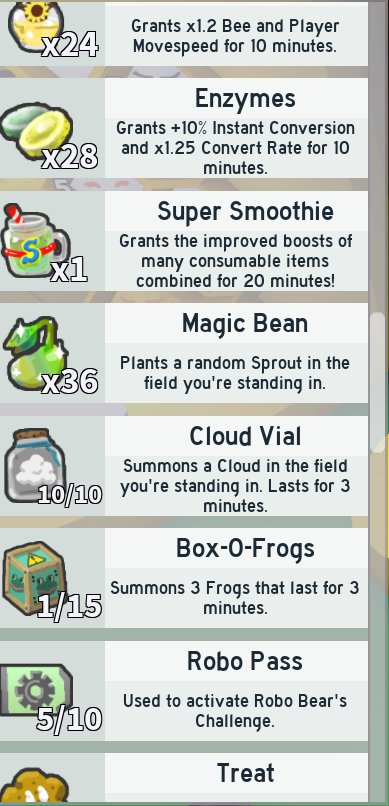Tap the inventory scrollbar handle
Screen dimensions: 389x806
[x=378, y=382]
